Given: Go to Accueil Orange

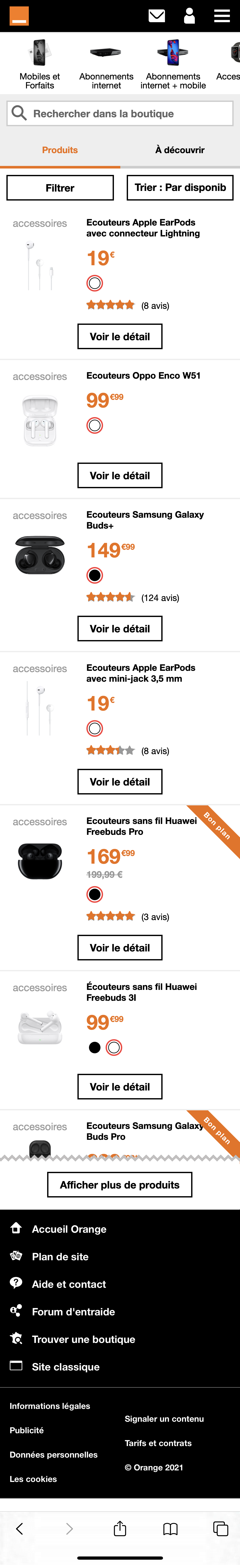Looking at the screenshot, I should [x=69, y=1229].
